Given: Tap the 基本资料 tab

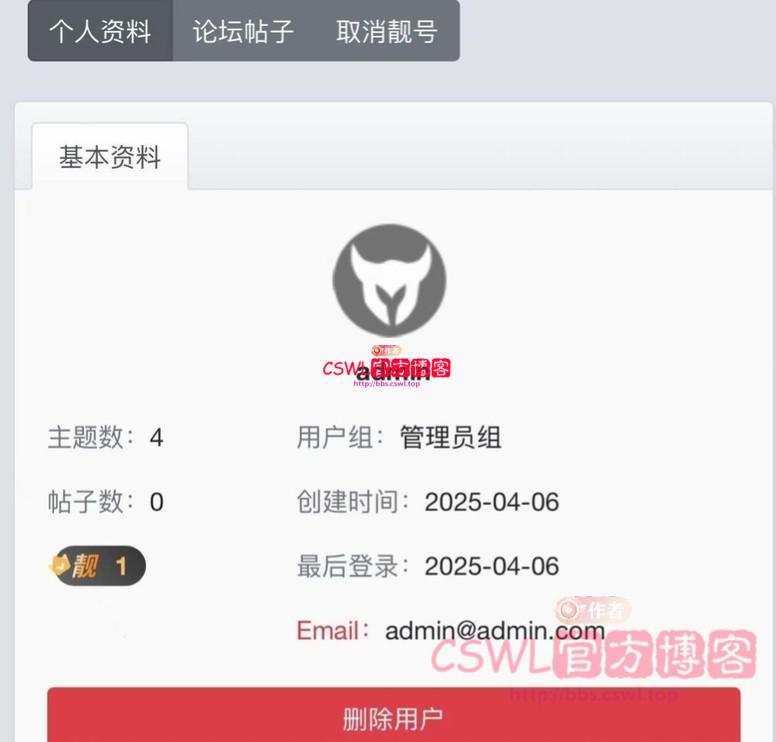Looking at the screenshot, I should [110, 157].
